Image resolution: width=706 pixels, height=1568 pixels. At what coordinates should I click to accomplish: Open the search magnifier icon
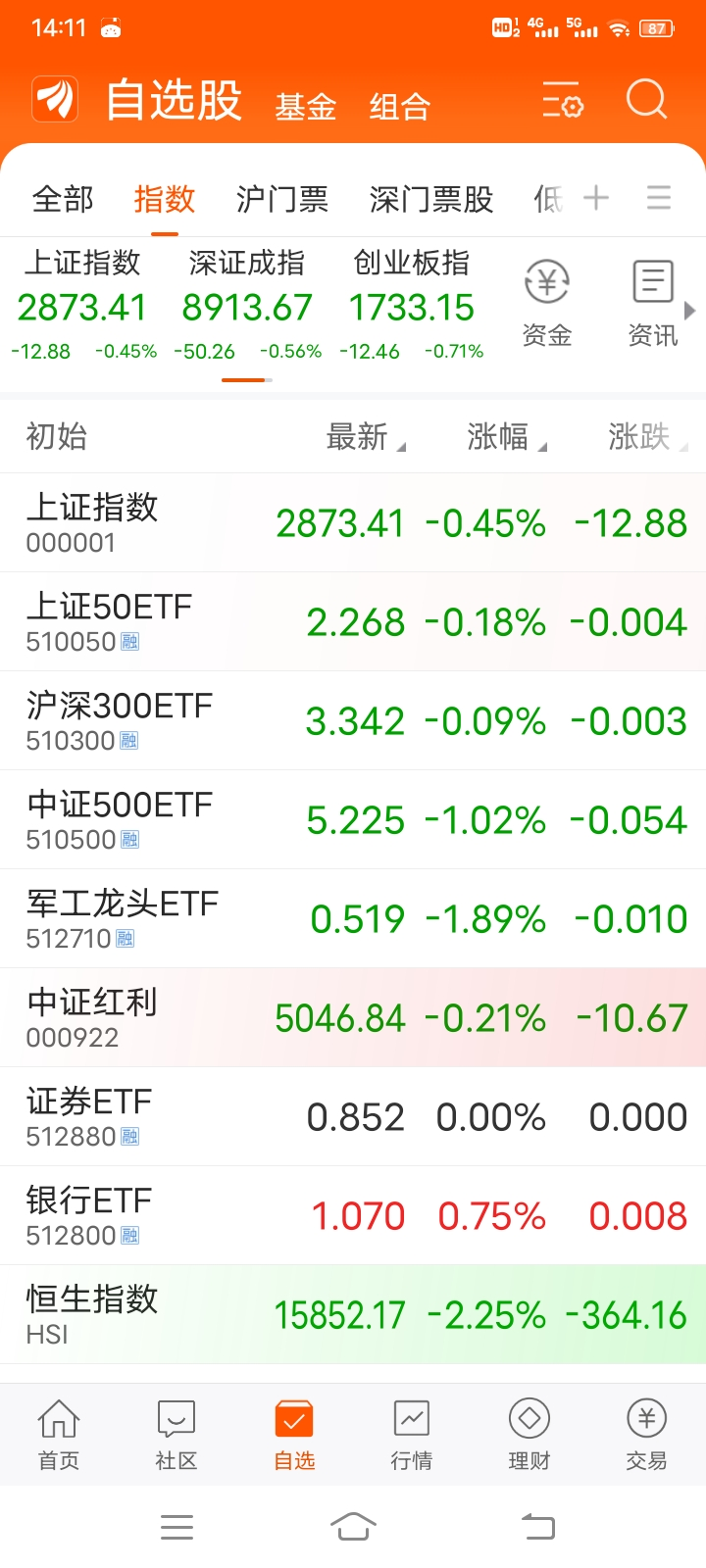point(646,100)
